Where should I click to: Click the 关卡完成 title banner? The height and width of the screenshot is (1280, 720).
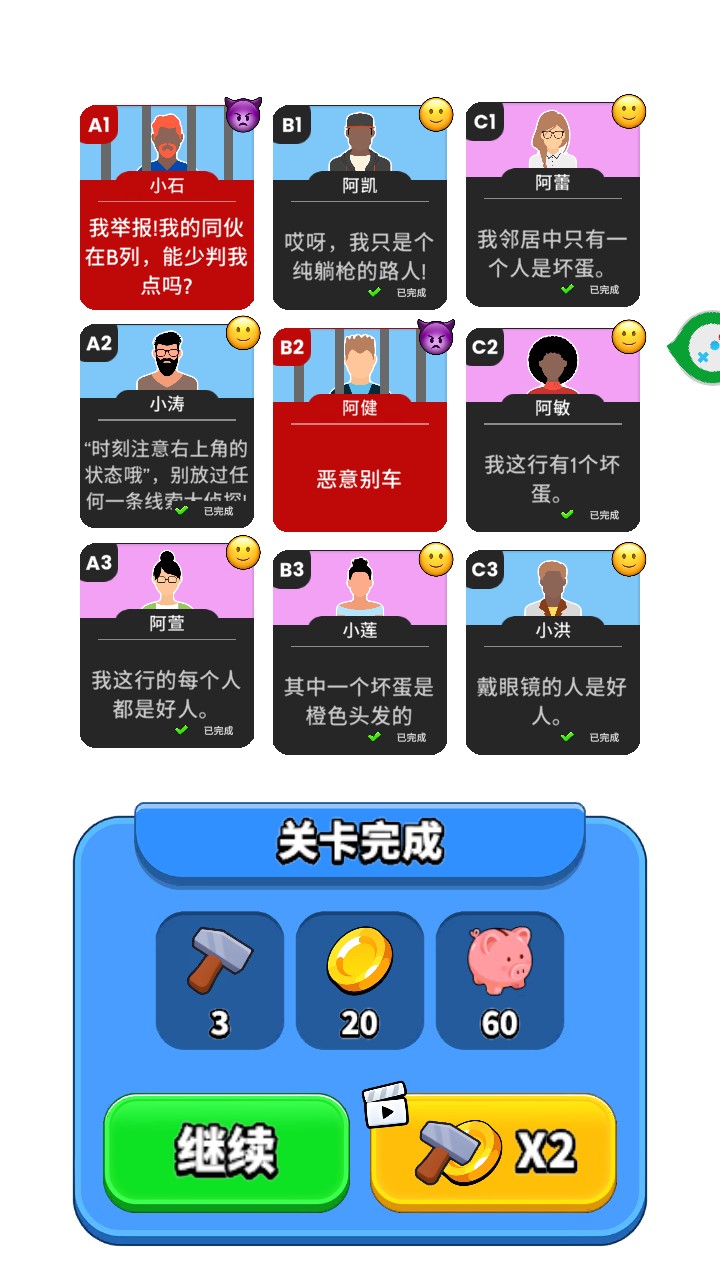point(359,840)
